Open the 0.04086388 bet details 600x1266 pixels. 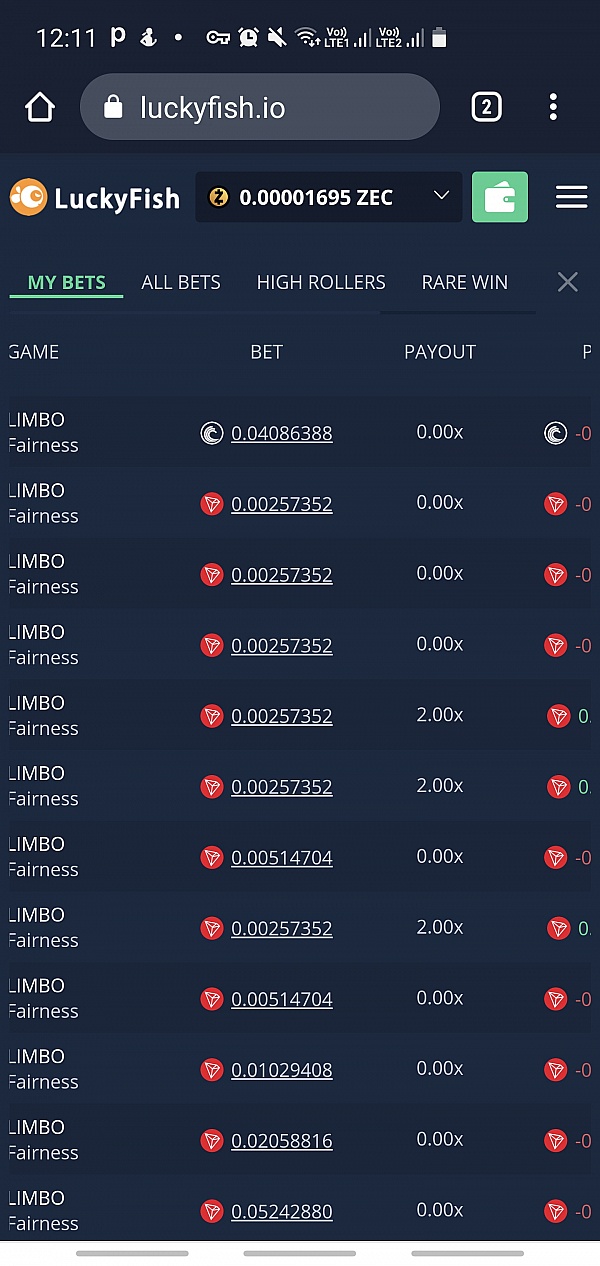[282, 433]
